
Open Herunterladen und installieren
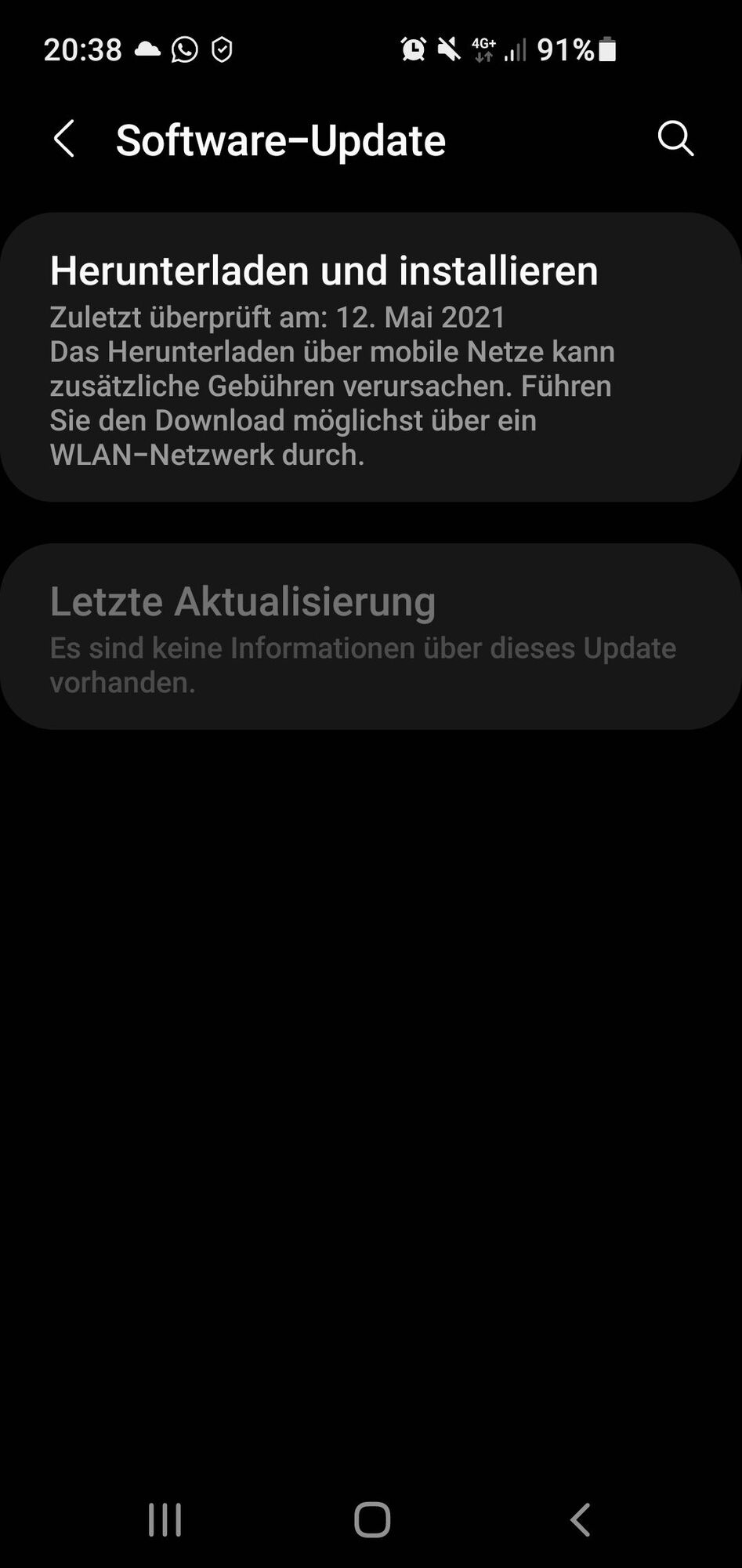tap(371, 357)
